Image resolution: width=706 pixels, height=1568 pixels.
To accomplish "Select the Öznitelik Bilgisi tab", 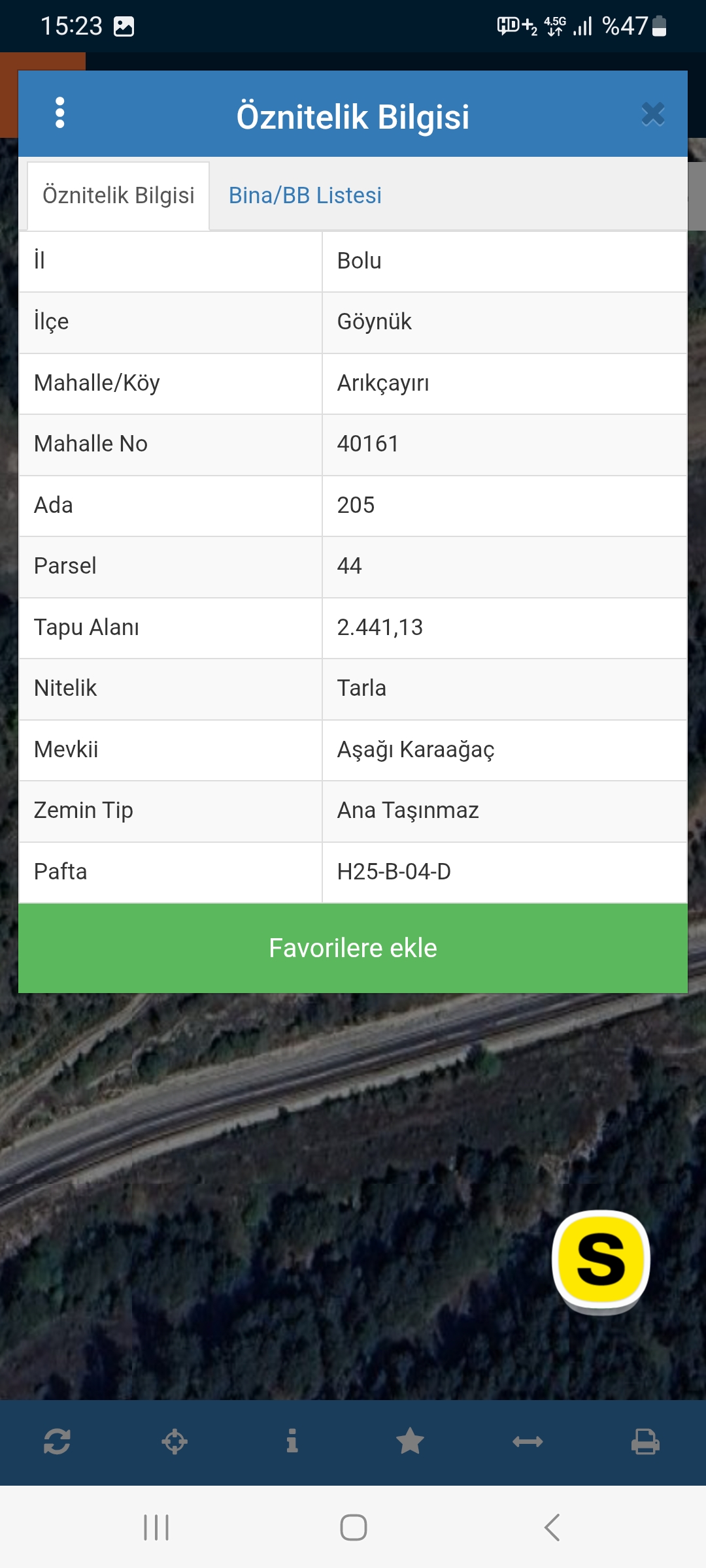I will pyautogui.click(x=118, y=196).
